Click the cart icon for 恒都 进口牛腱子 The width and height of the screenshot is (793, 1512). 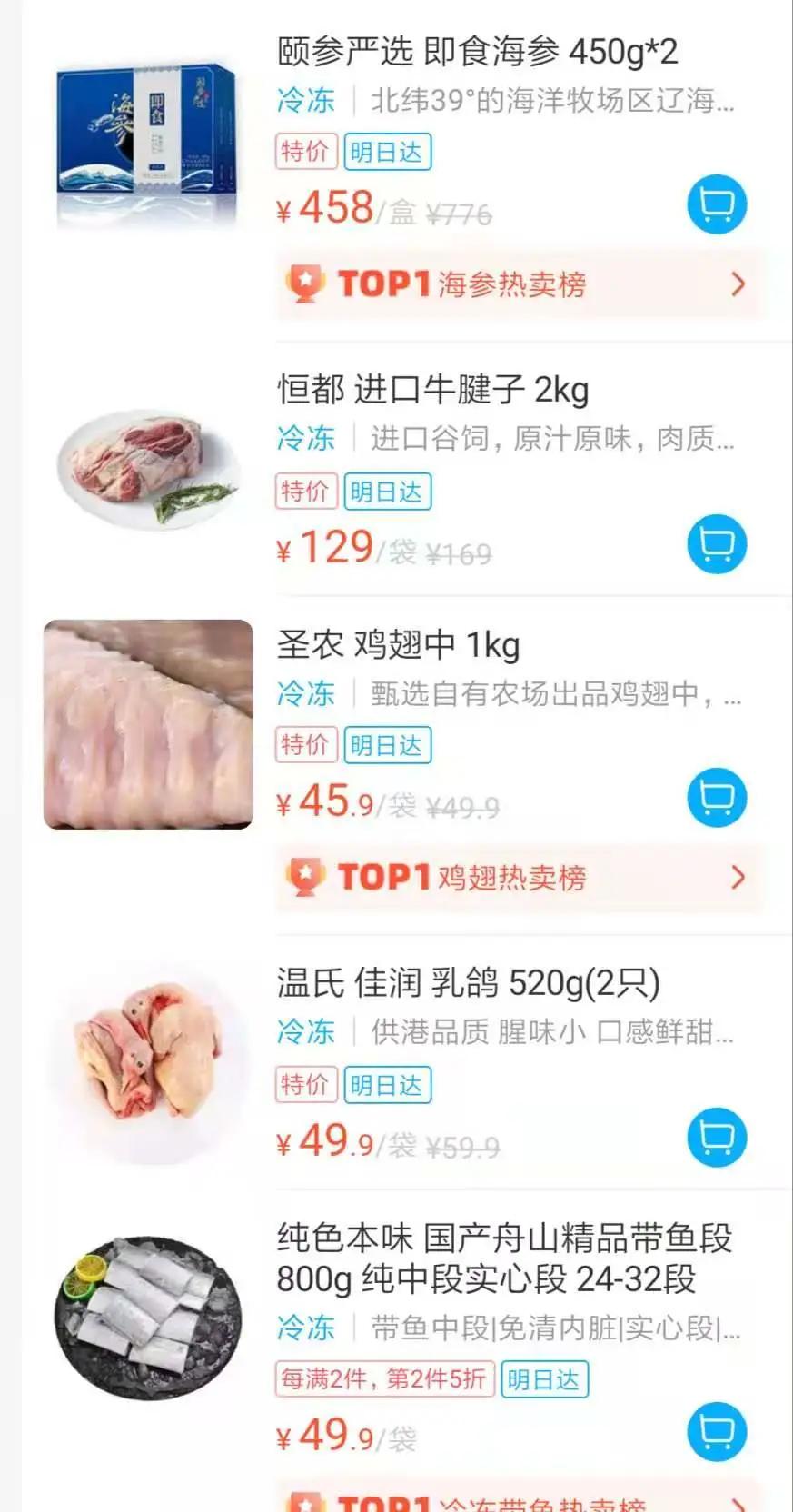(x=717, y=543)
